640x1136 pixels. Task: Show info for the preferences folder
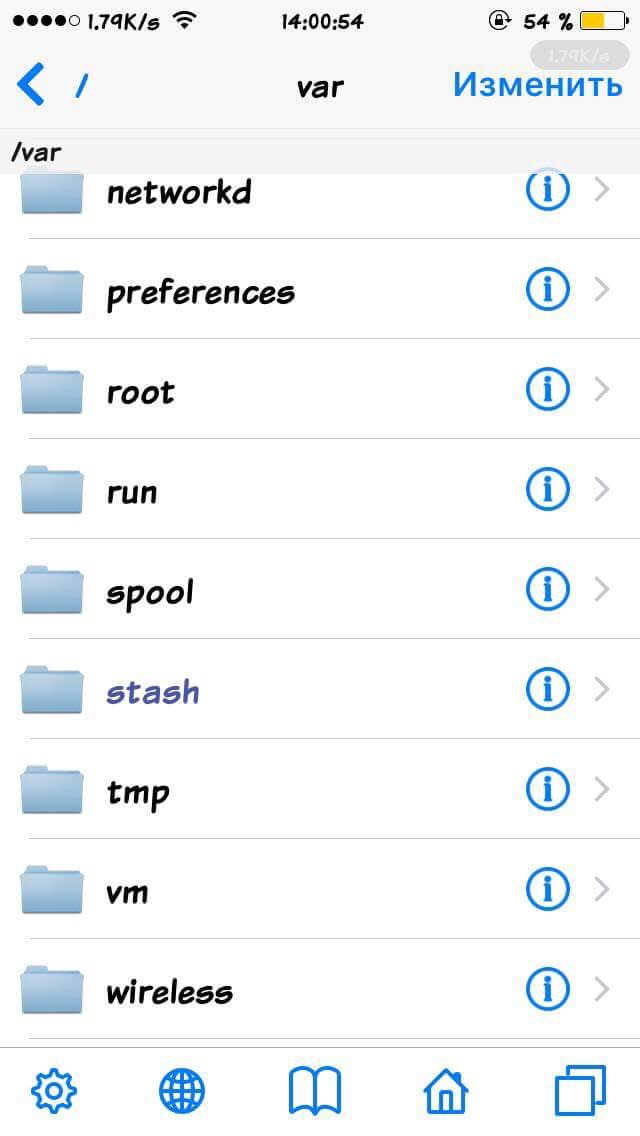point(547,290)
